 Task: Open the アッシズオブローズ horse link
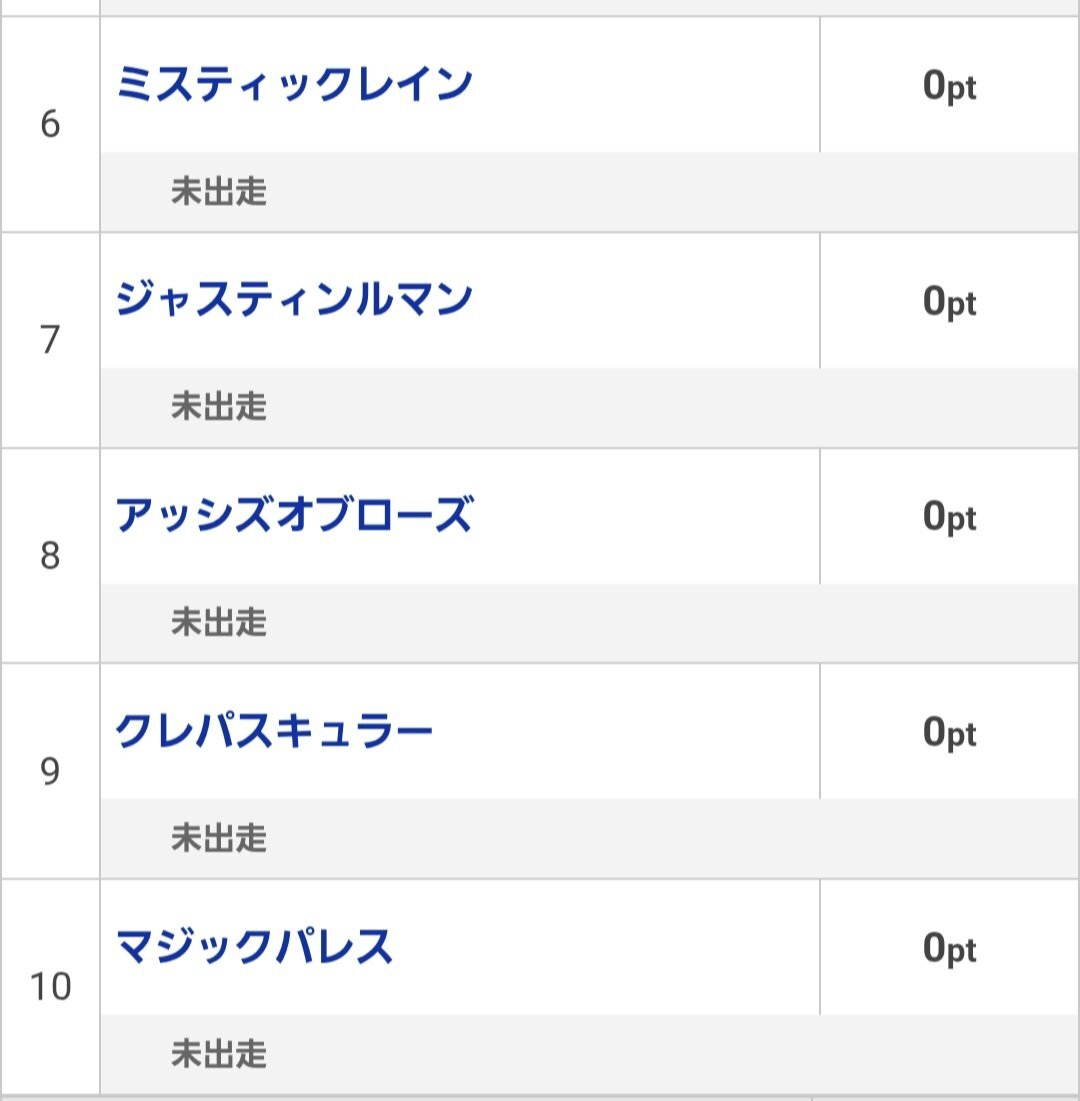click(294, 515)
